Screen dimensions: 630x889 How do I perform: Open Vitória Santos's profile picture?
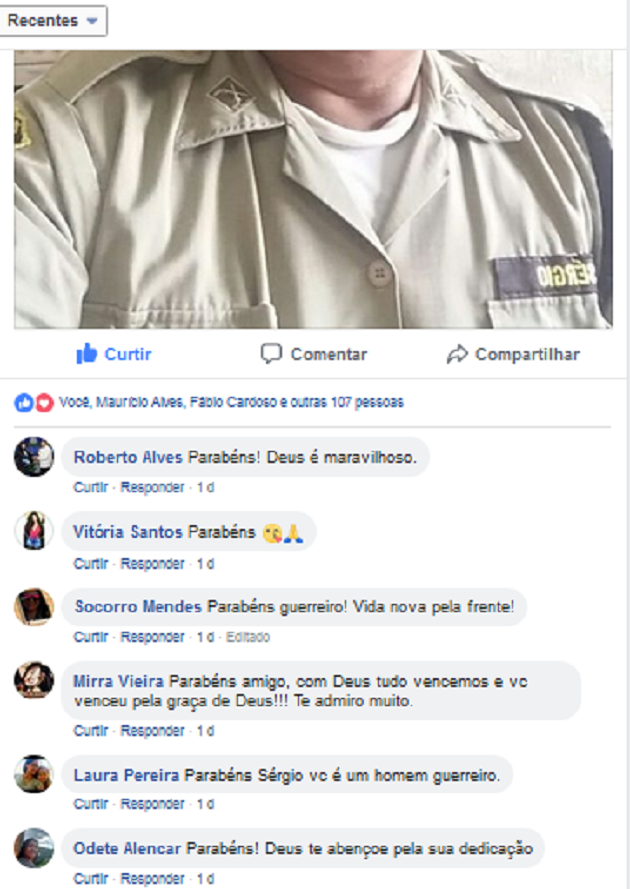33,530
